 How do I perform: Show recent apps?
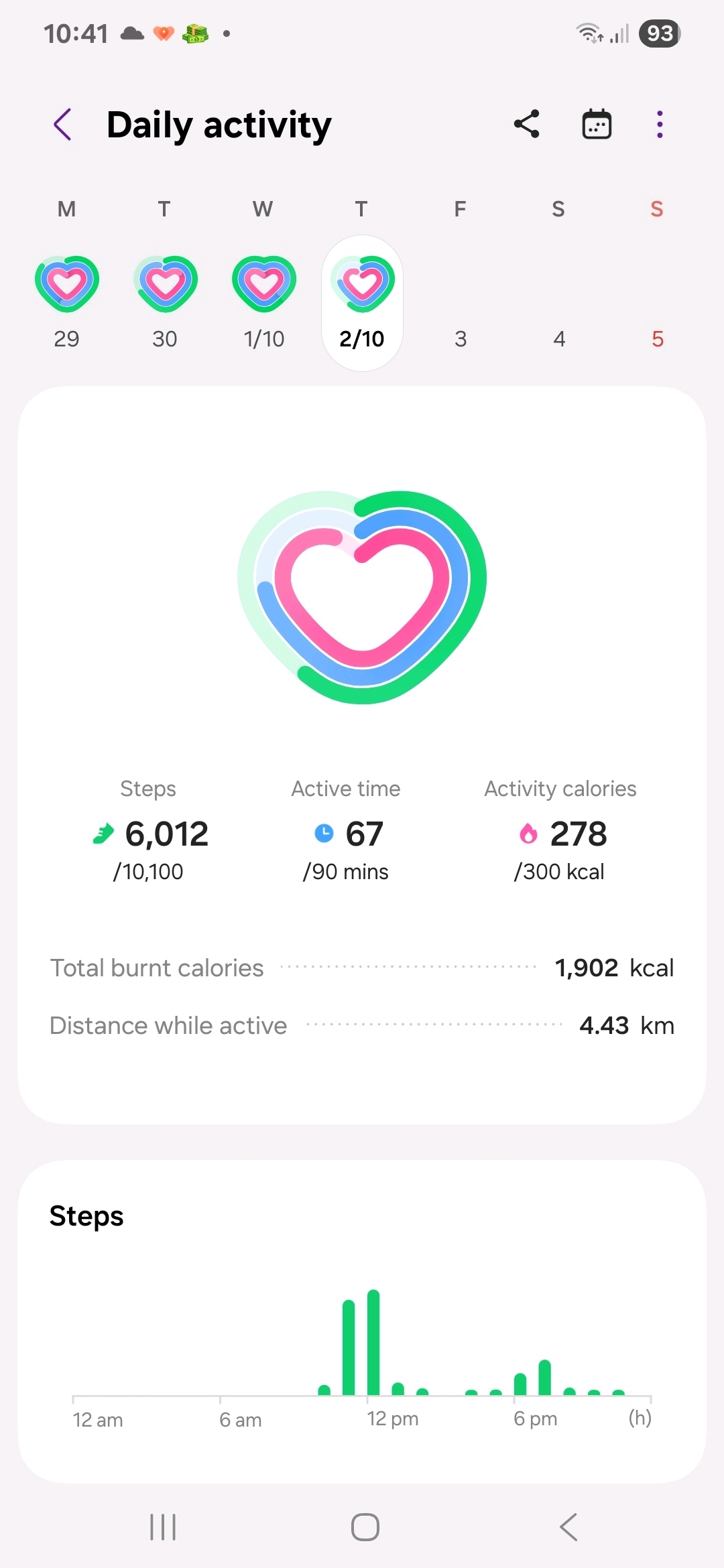coord(163,1527)
